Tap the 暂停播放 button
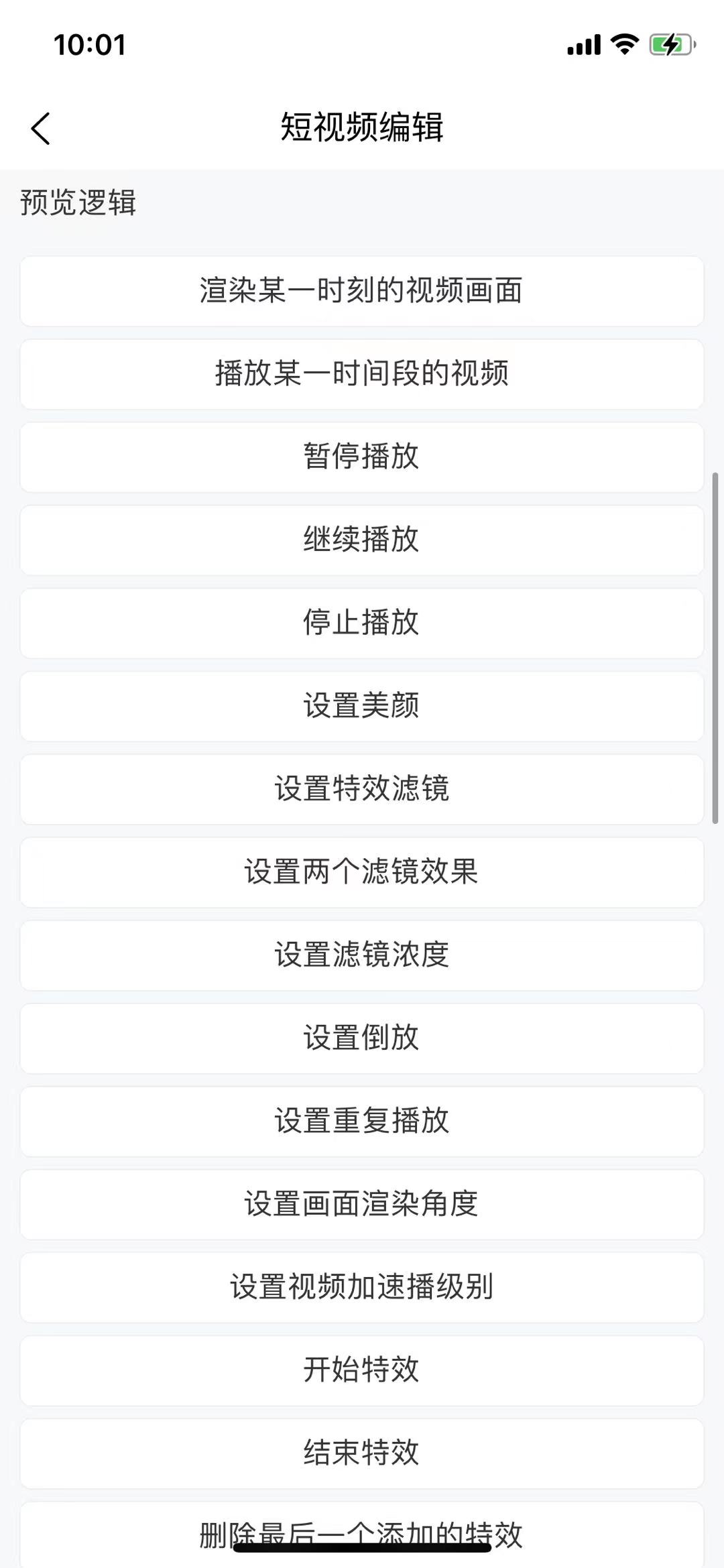 (362, 457)
